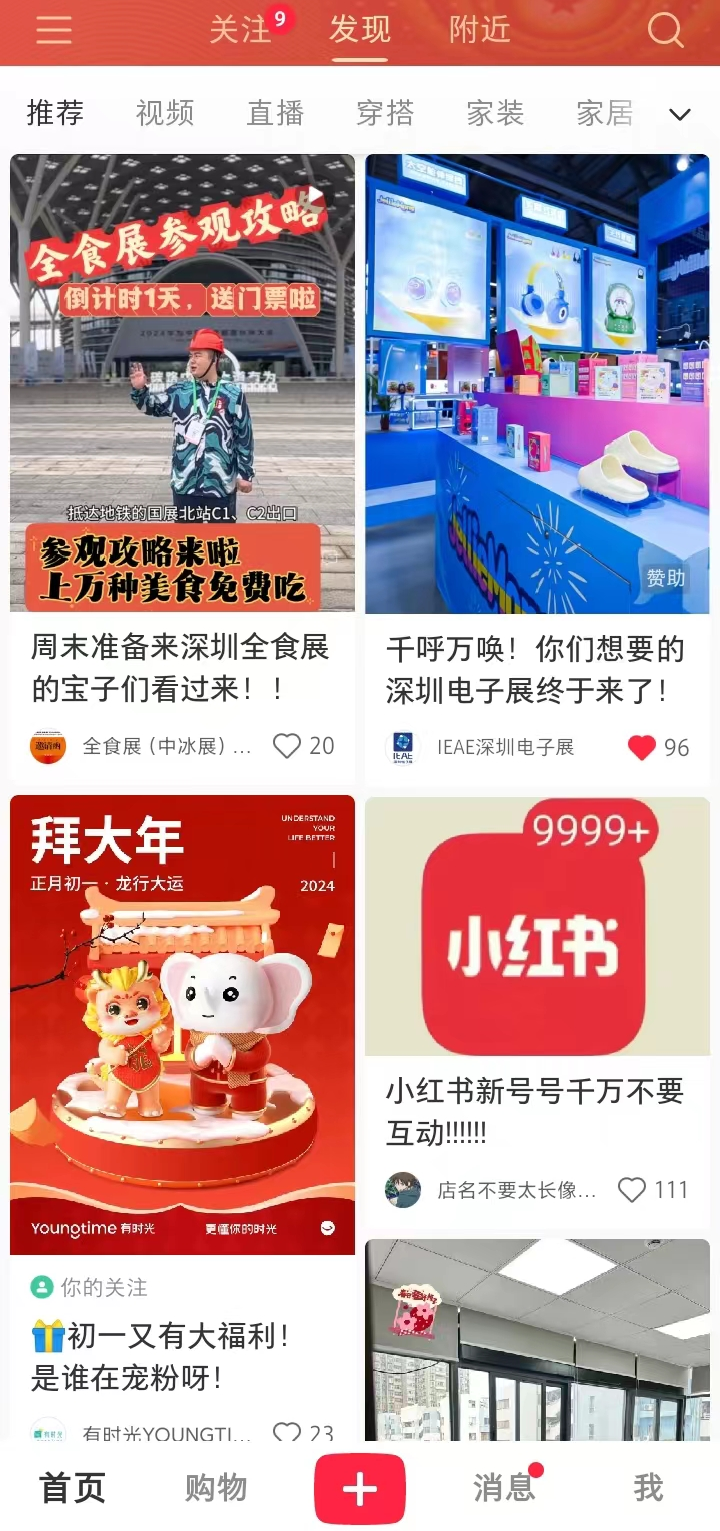Switch to the 附近 tab
This screenshot has height=1531, width=720.
[x=479, y=30]
